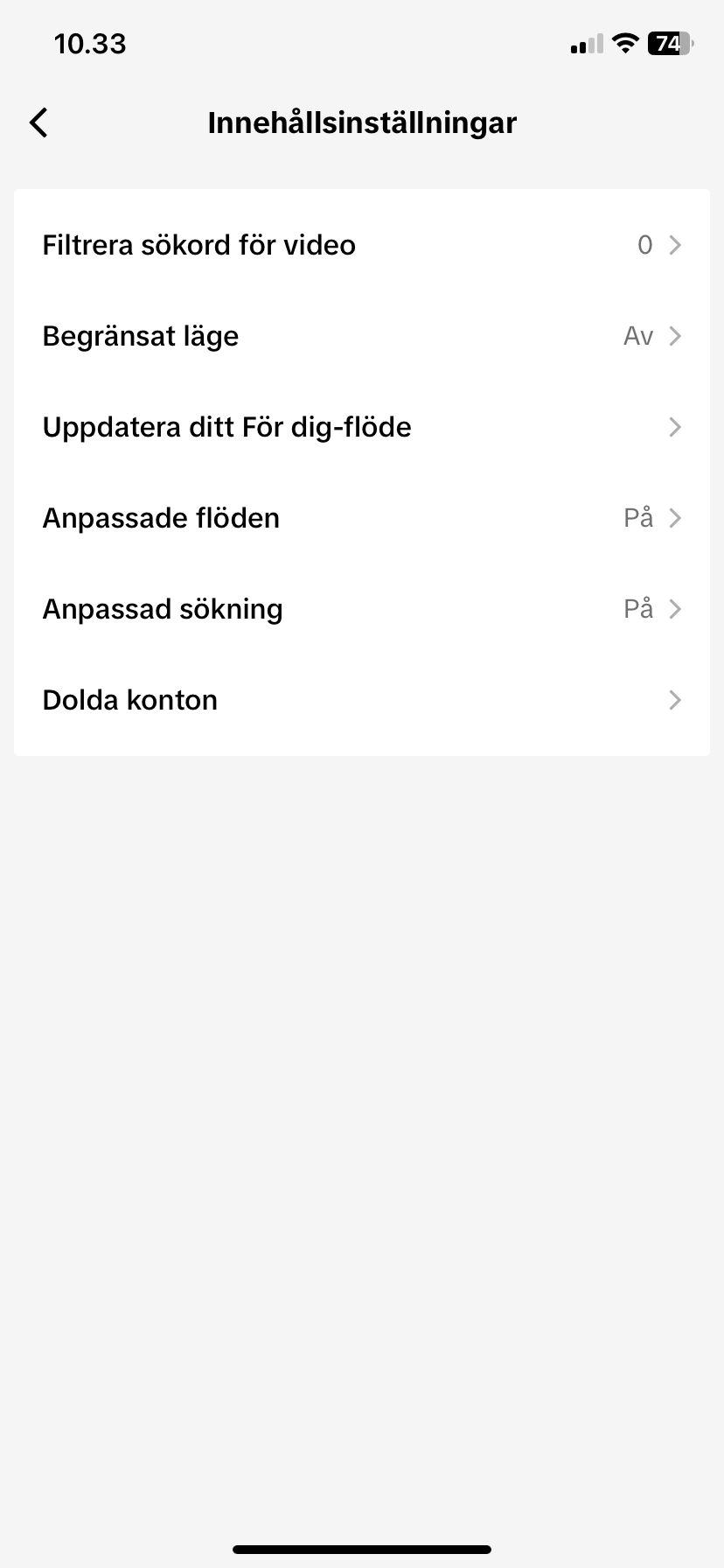Tap the chevron beside Anpassade flöden

point(674,517)
